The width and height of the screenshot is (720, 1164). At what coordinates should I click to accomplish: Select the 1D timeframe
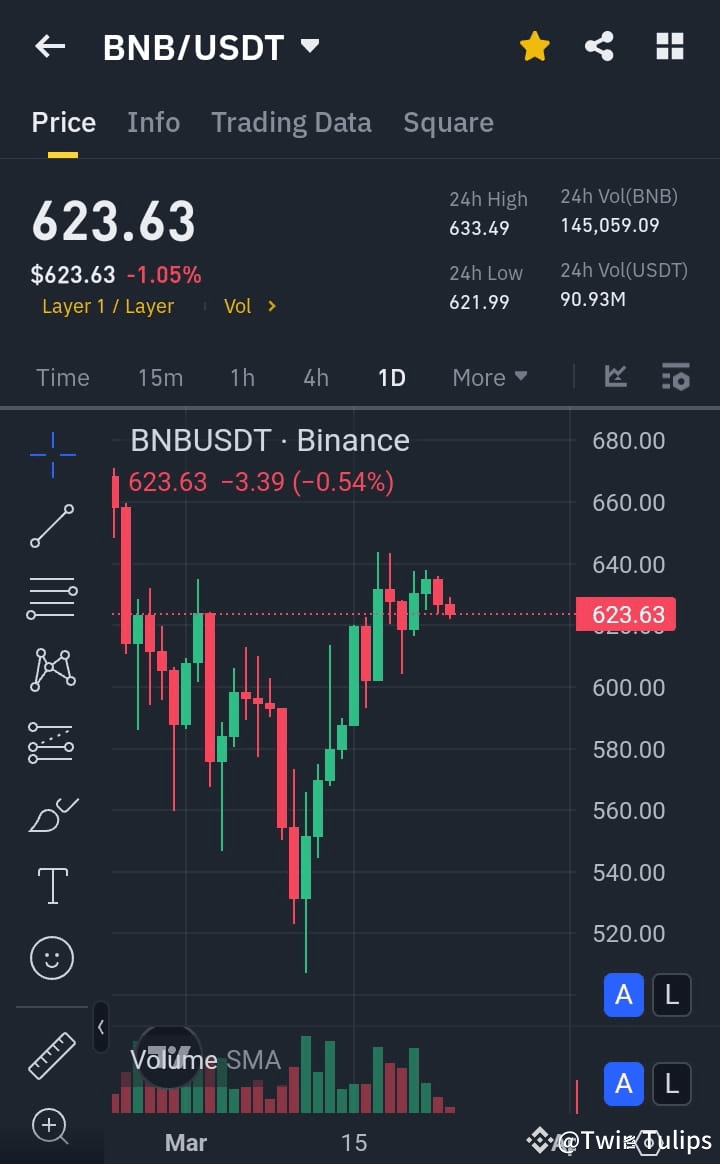[x=391, y=377]
